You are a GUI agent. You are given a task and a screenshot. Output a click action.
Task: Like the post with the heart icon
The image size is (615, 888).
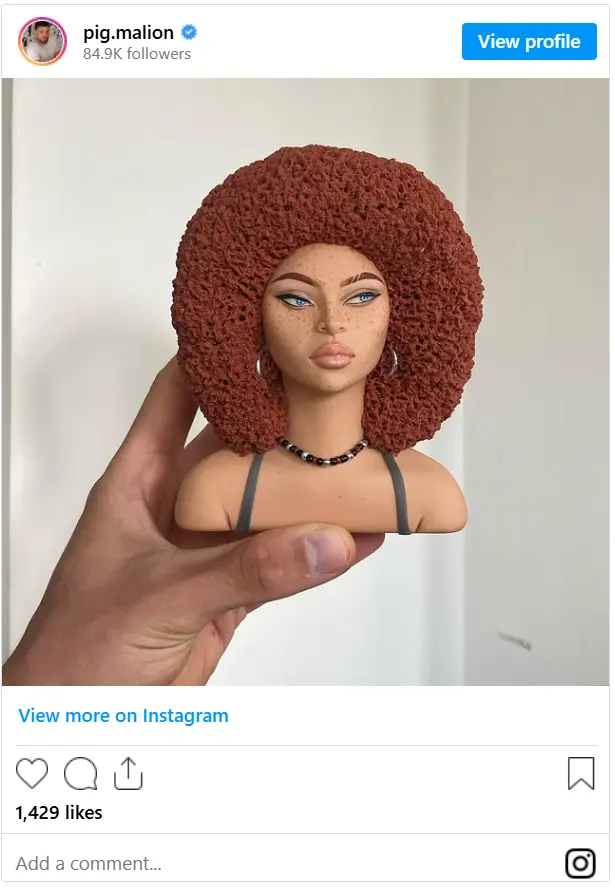32,774
